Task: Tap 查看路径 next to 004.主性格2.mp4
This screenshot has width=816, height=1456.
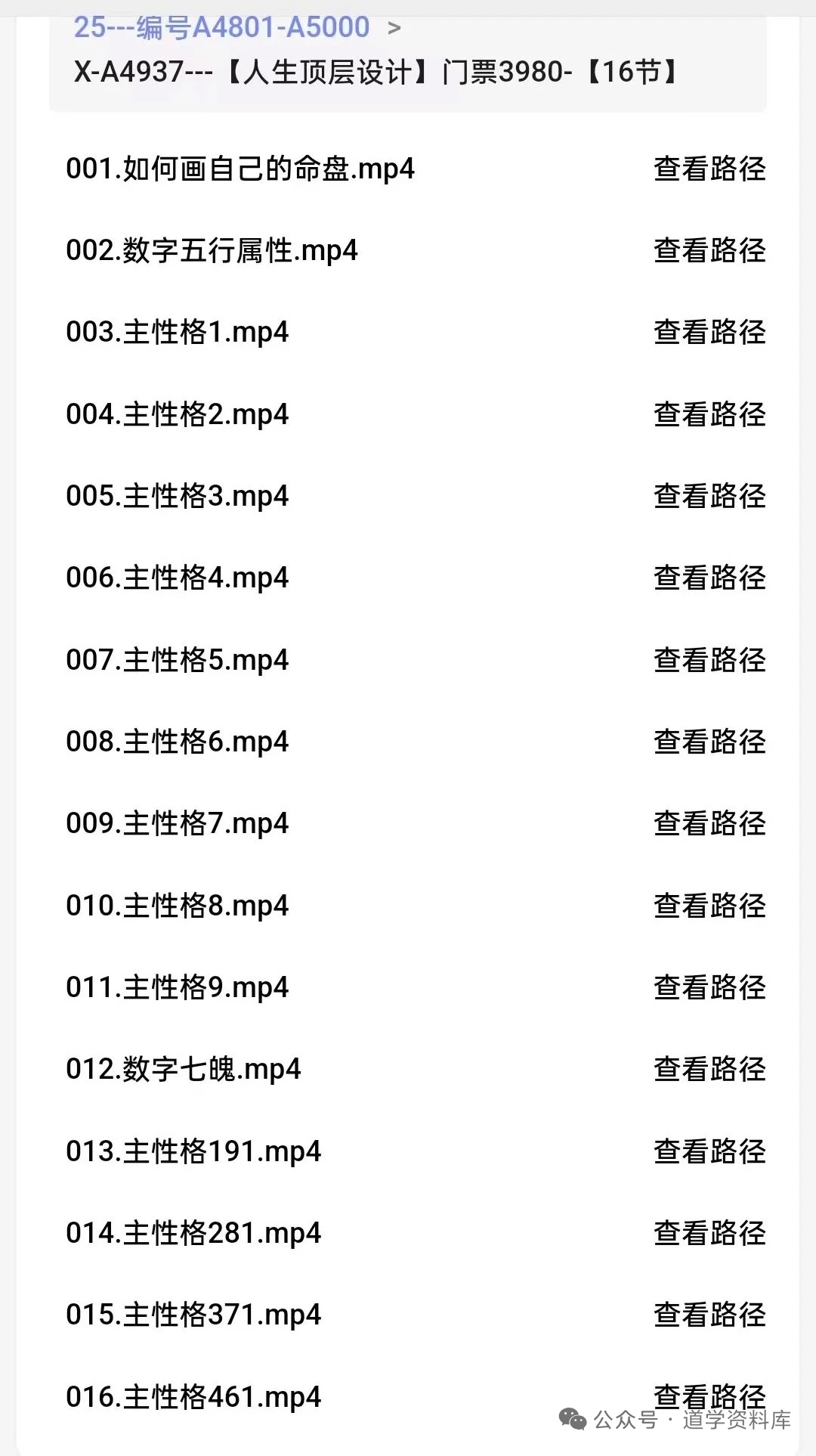Action: (x=709, y=414)
